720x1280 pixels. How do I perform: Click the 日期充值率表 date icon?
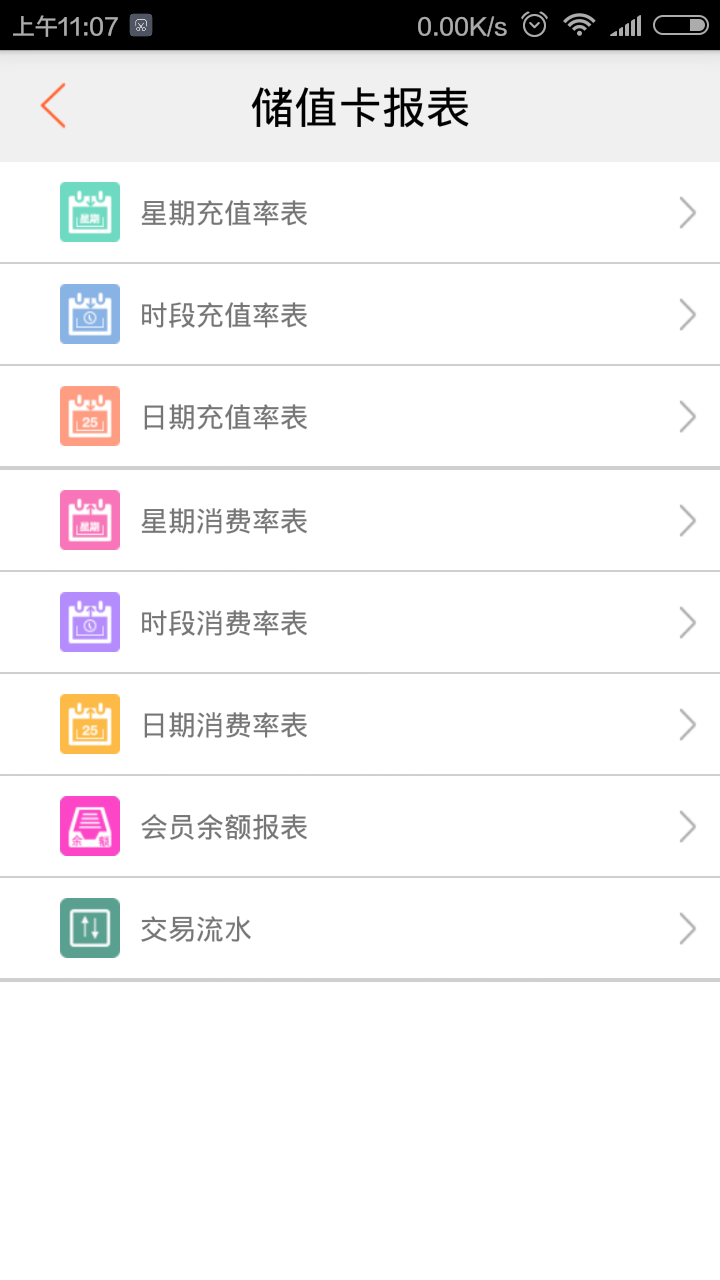(89, 416)
